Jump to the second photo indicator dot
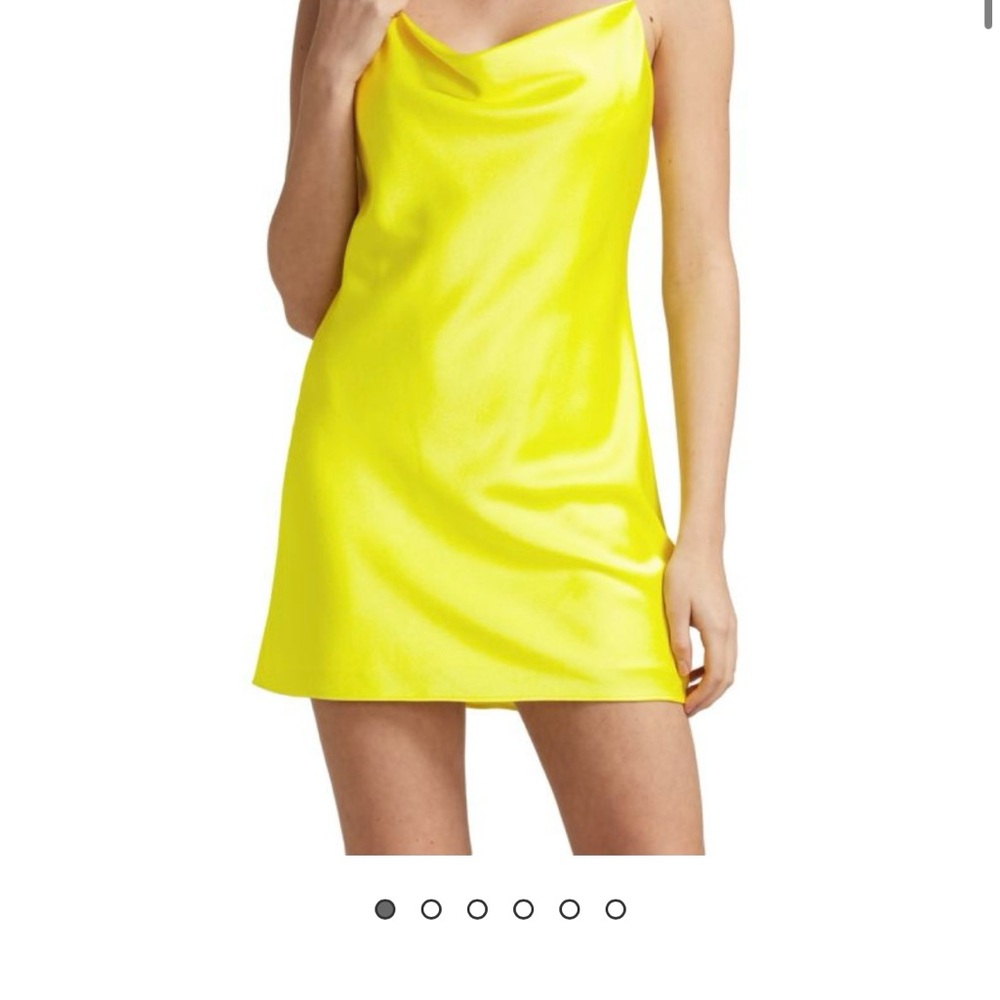The image size is (1000, 1000). click(x=431, y=909)
